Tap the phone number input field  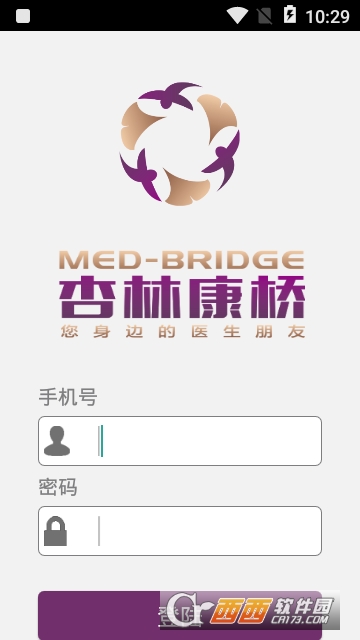(180, 441)
